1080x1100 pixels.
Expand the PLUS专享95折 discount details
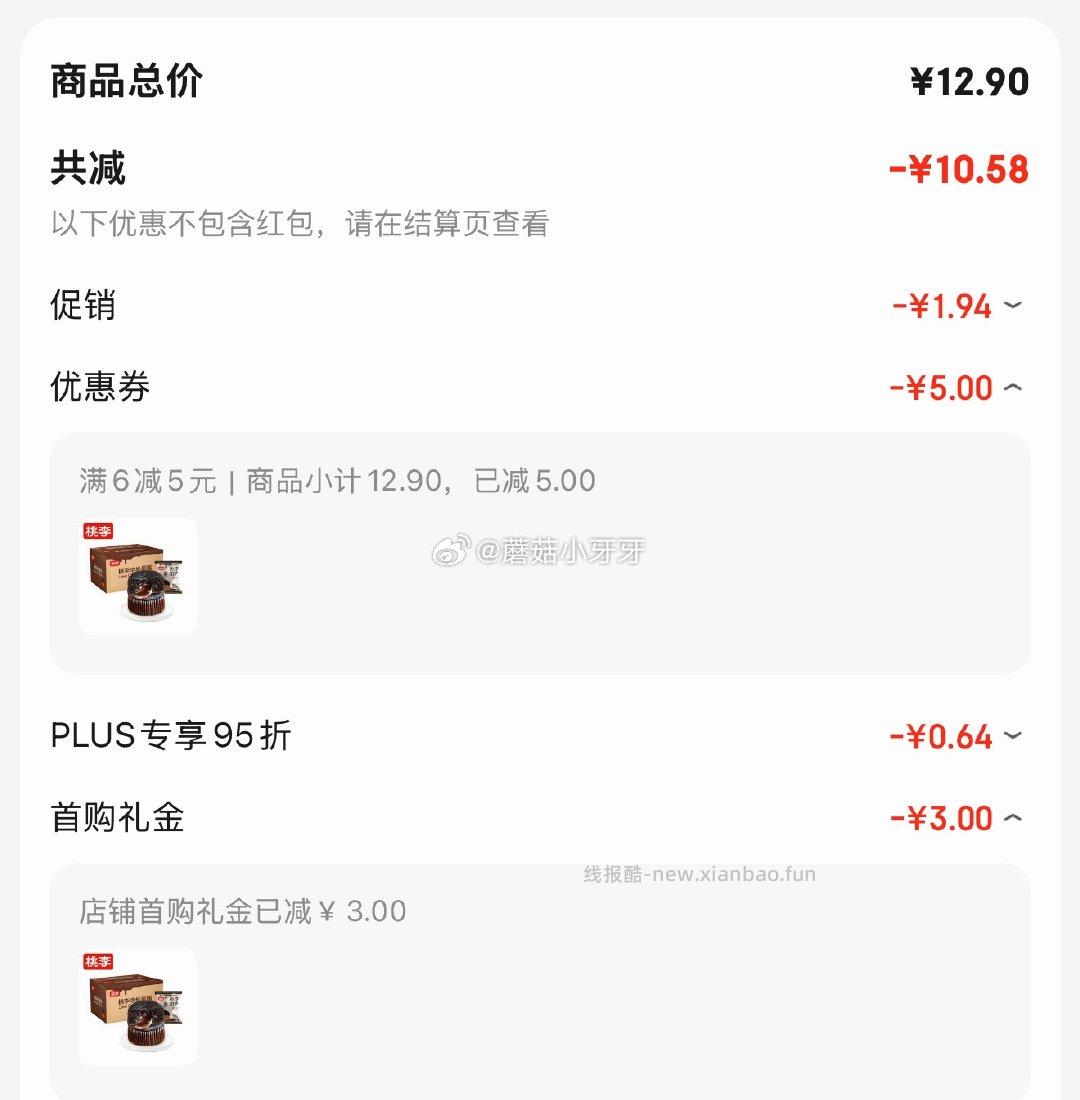coord(1013,737)
